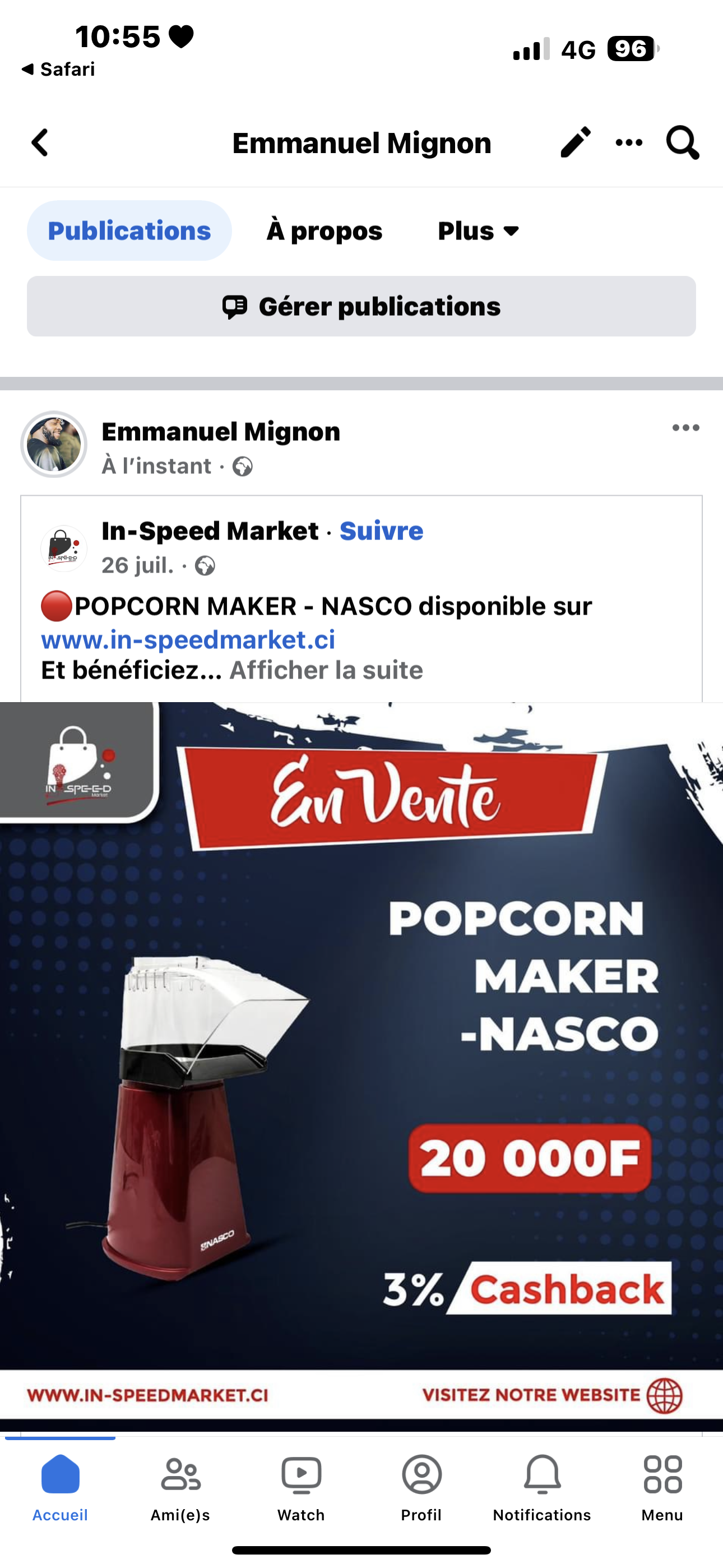
Task: Open the www.in-speedmarket.ci link
Action: click(188, 640)
